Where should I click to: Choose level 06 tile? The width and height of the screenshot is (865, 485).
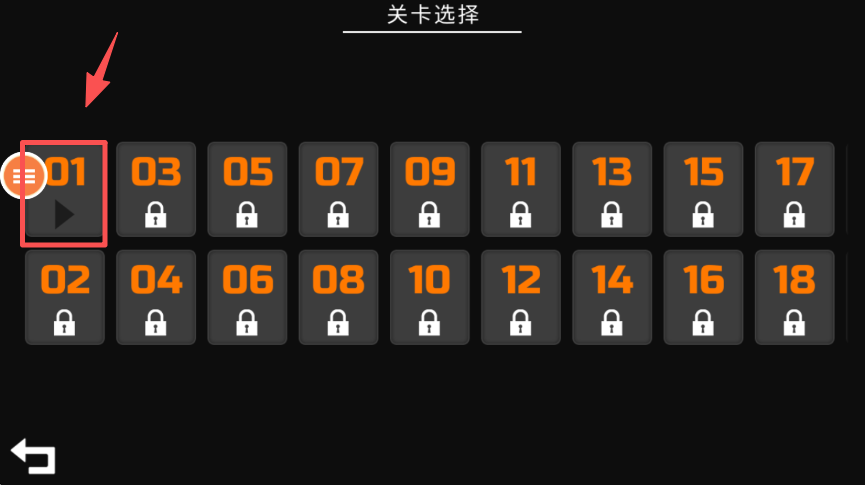point(247,297)
